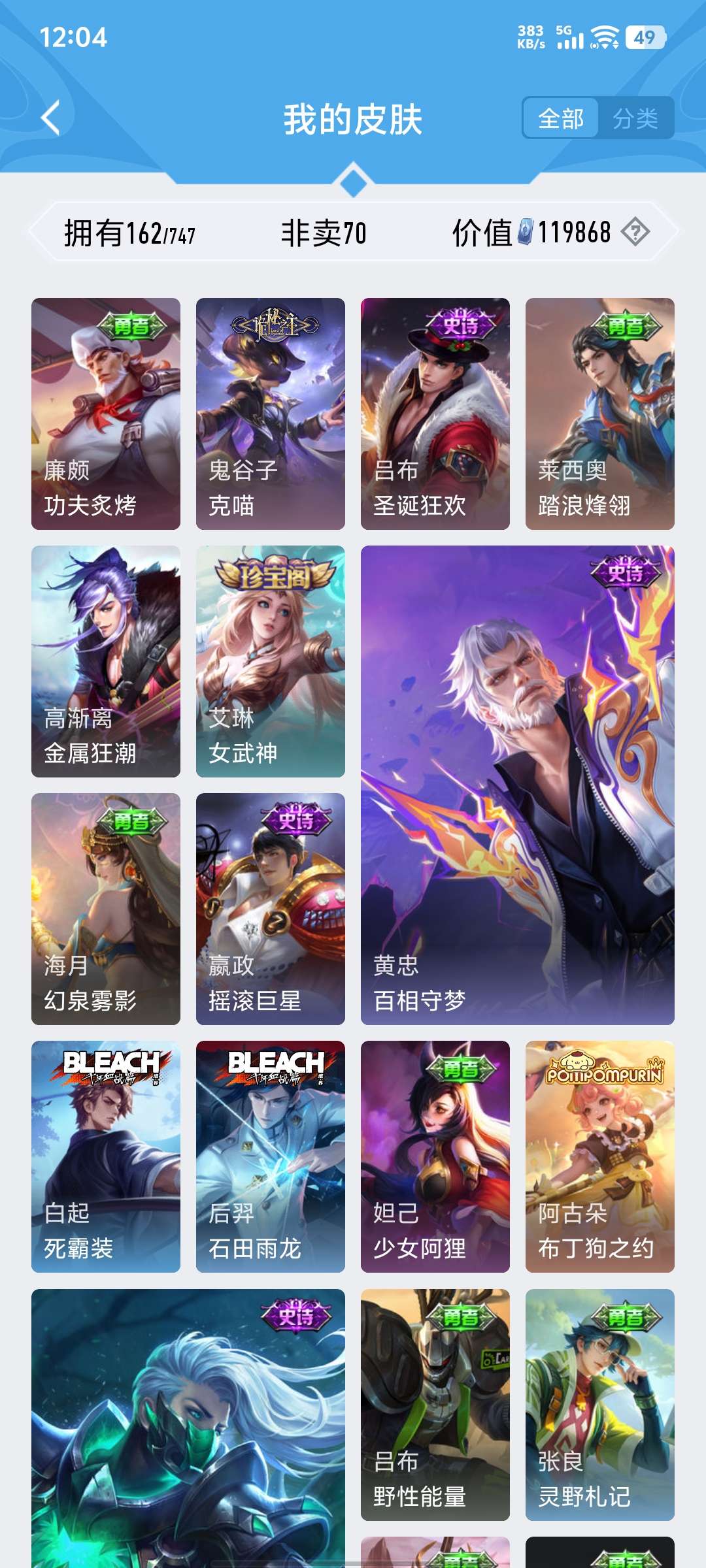Open 白起 死霸装 skin card
The height and width of the screenshot is (1568, 706).
coord(106,1156)
